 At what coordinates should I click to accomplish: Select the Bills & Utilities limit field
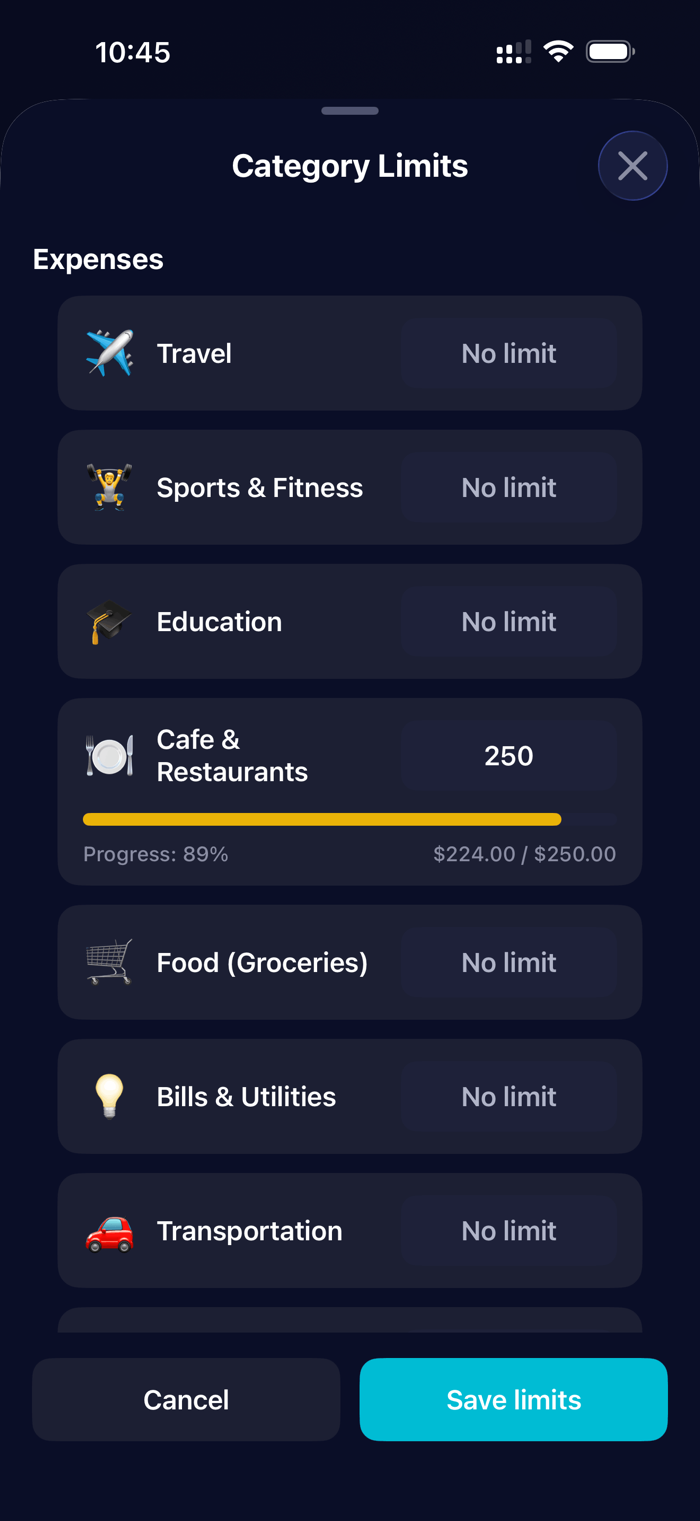(509, 1096)
